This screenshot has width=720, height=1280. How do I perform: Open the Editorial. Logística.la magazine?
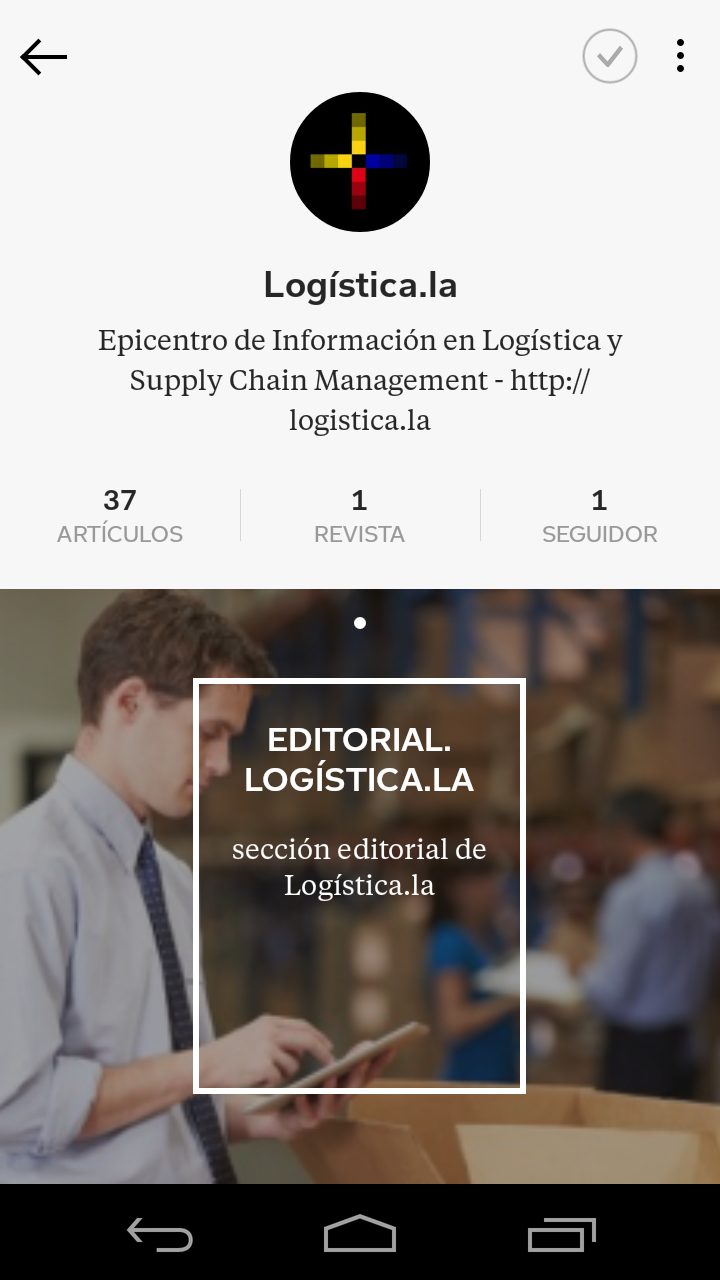point(359,885)
